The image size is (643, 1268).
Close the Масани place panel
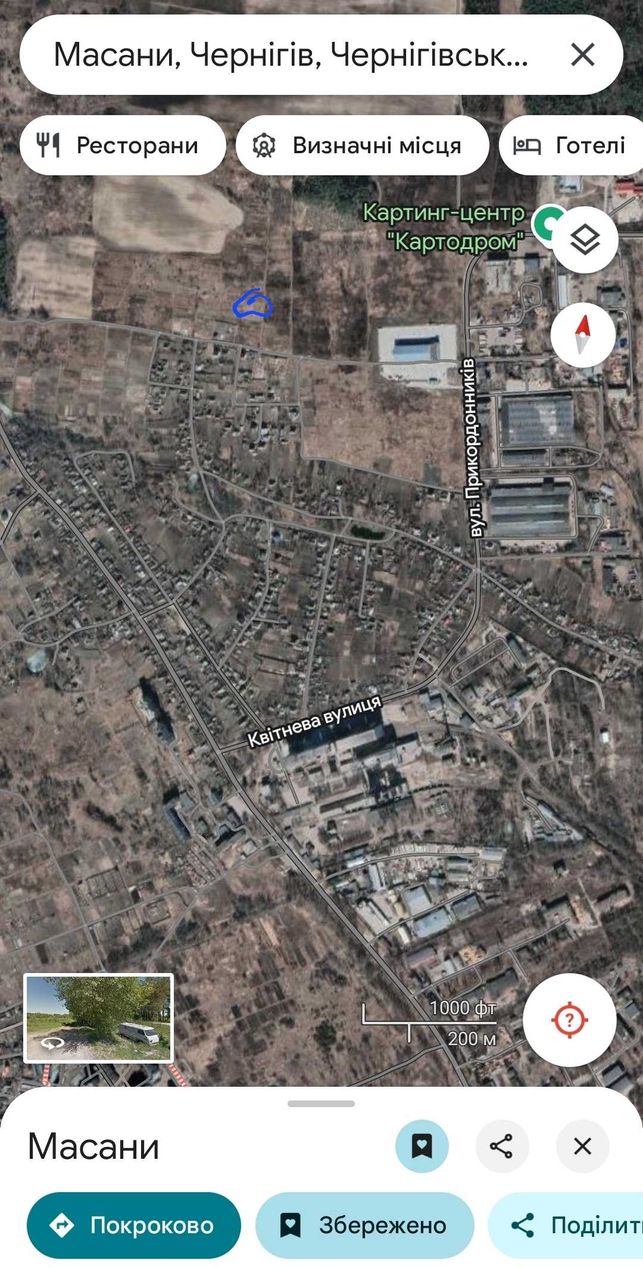pyautogui.click(x=583, y=1146)
